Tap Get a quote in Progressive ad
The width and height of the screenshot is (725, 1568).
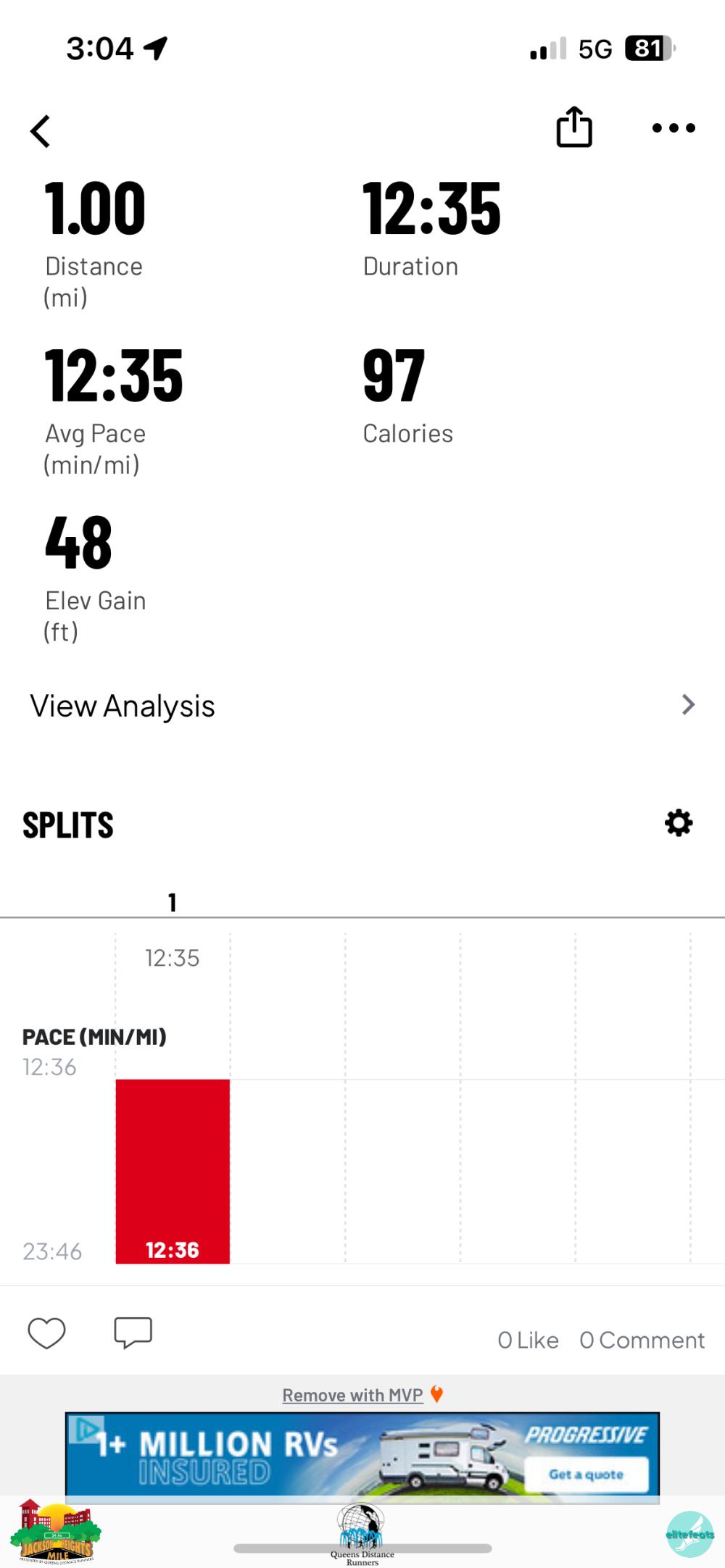click(x=586, y=1475)
